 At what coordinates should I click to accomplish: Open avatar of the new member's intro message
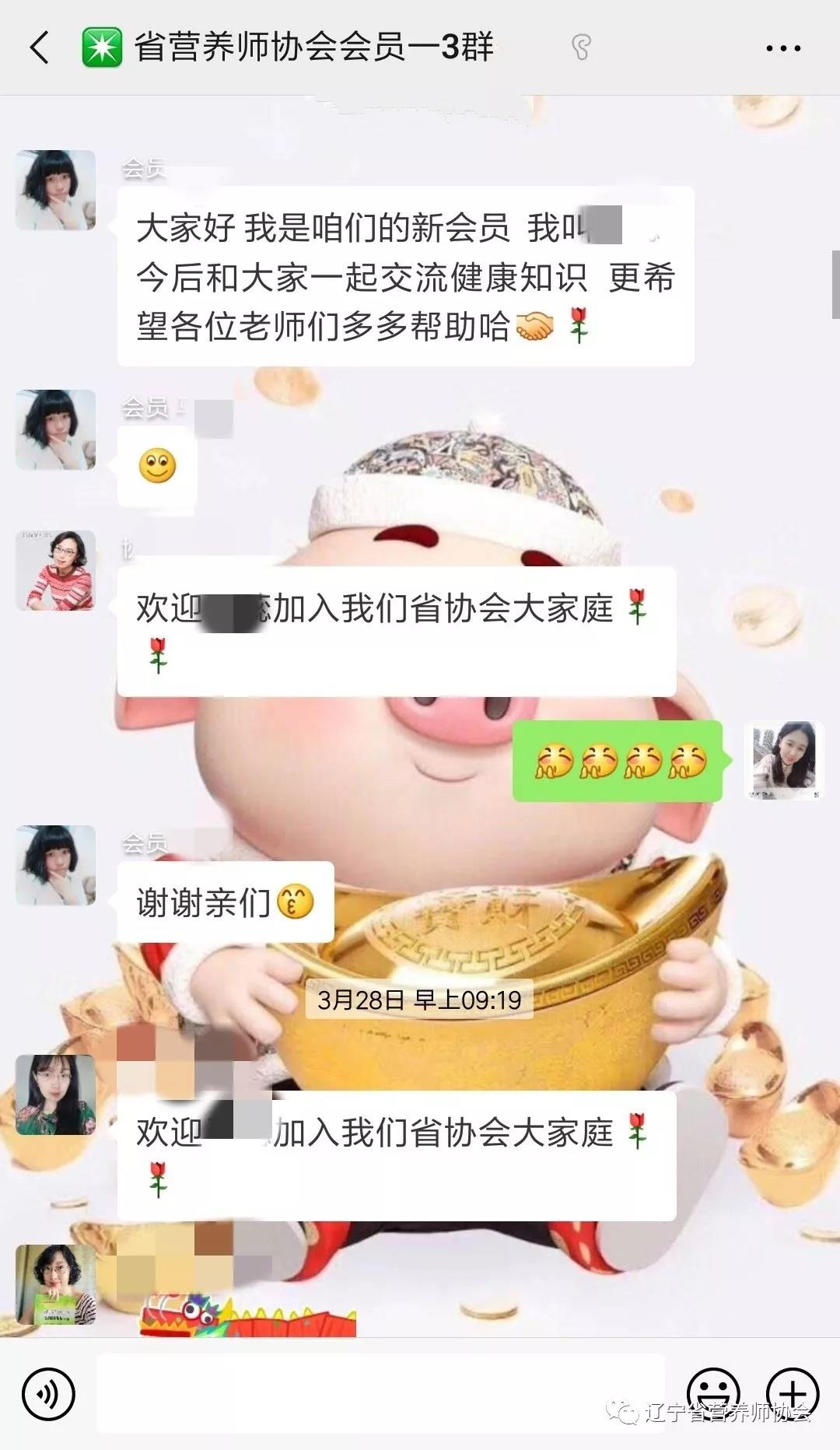(x=56, y=190)
